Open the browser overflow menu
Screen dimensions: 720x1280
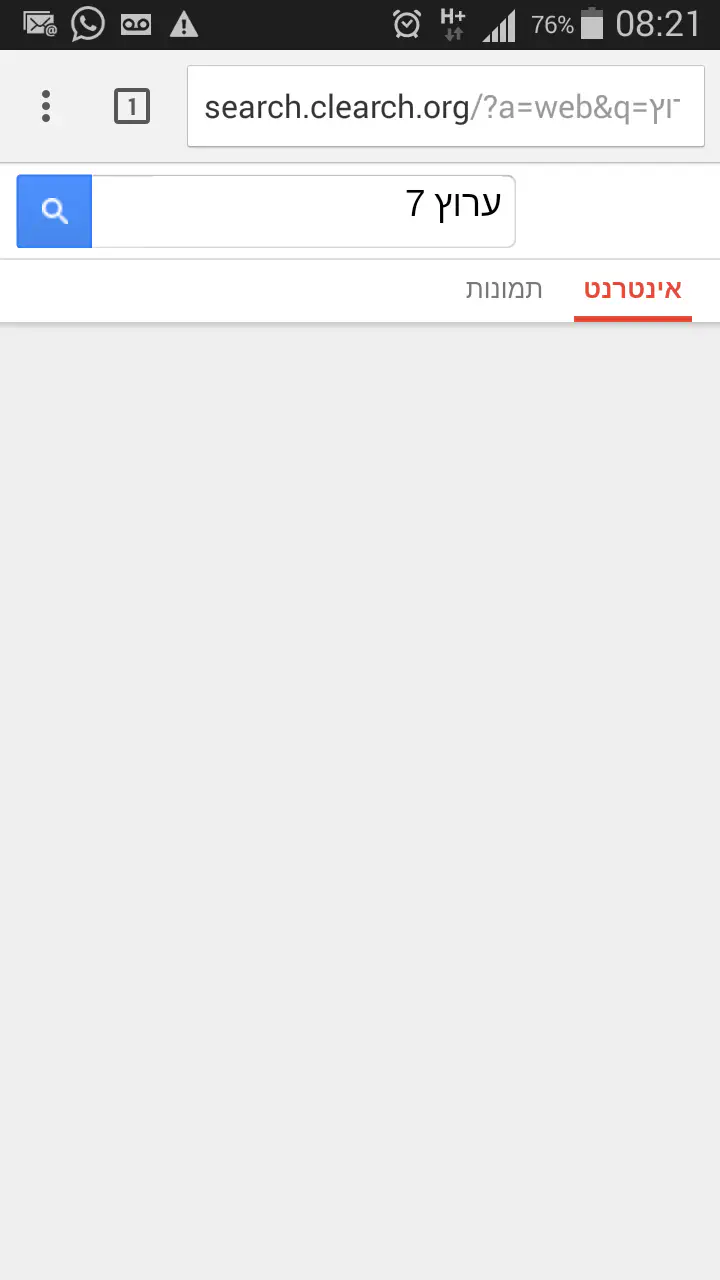pos(45,106)
